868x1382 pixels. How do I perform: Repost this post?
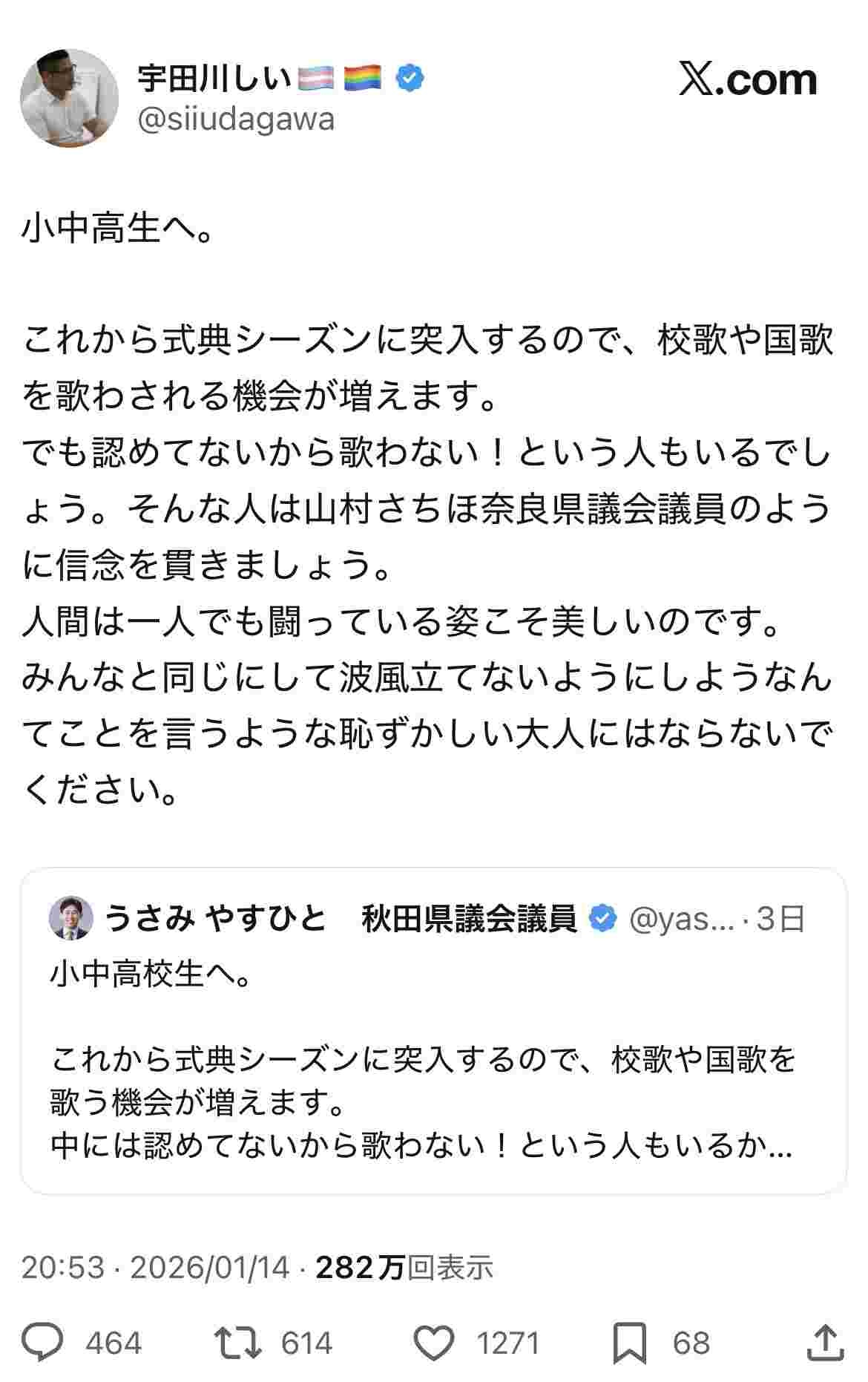pyautogui.click(x=237, y=1343)
